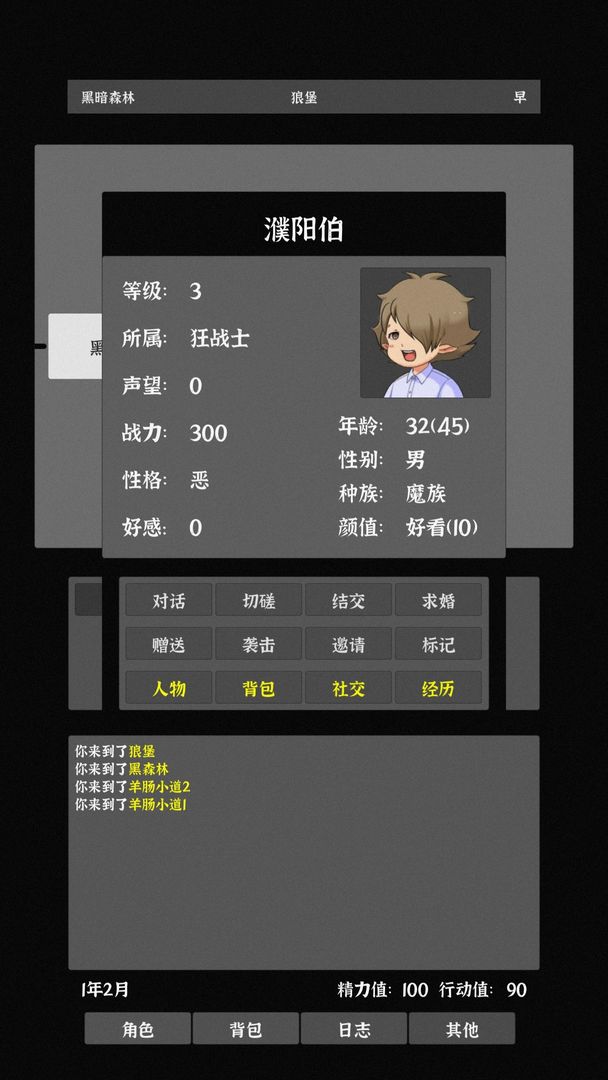
Task: Select 赠送 to give a gift
Action: tap(169, 644)
